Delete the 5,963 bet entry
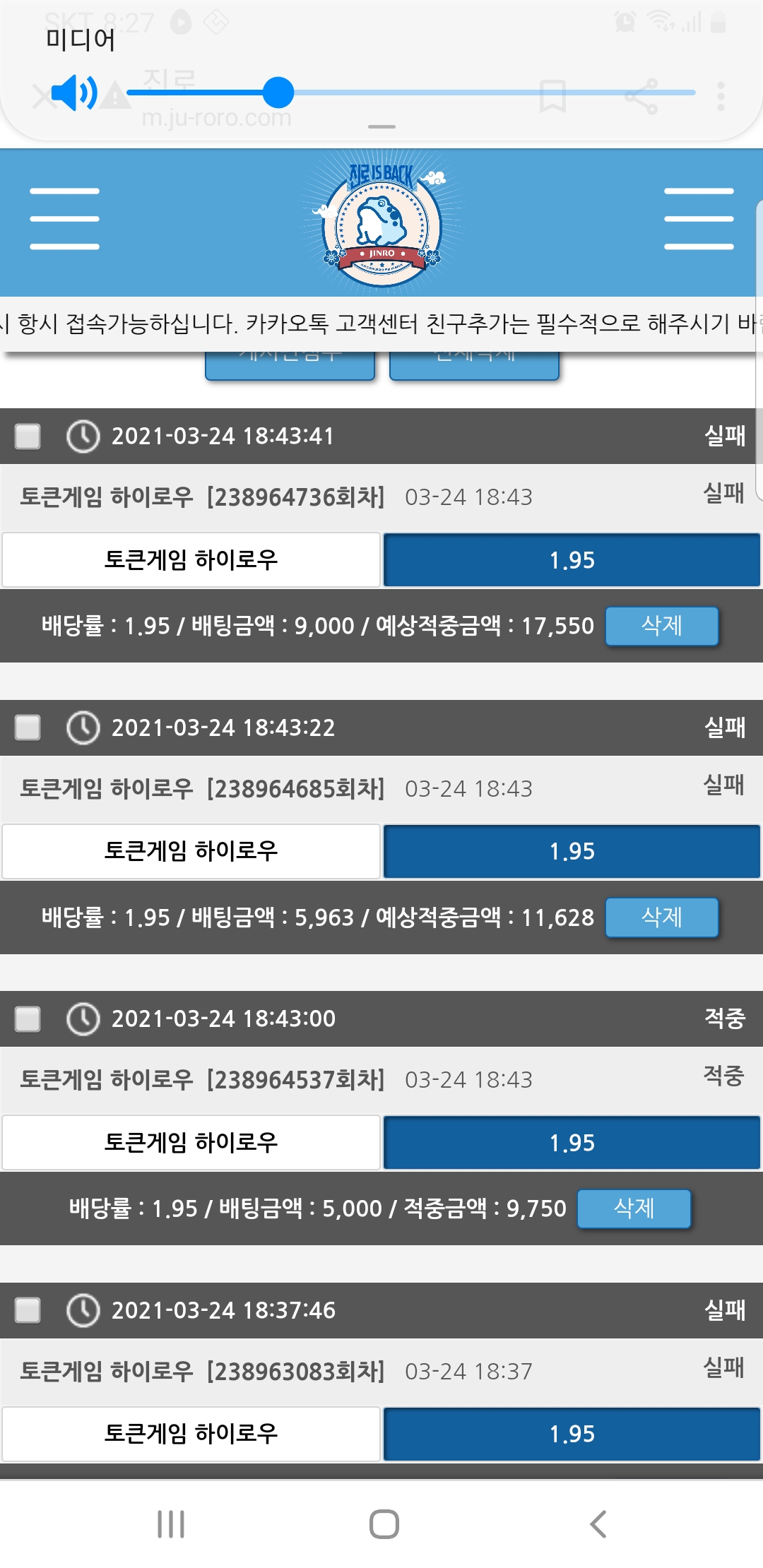The height and width of the screenshot is (1568, 763). tap(661, 917)
